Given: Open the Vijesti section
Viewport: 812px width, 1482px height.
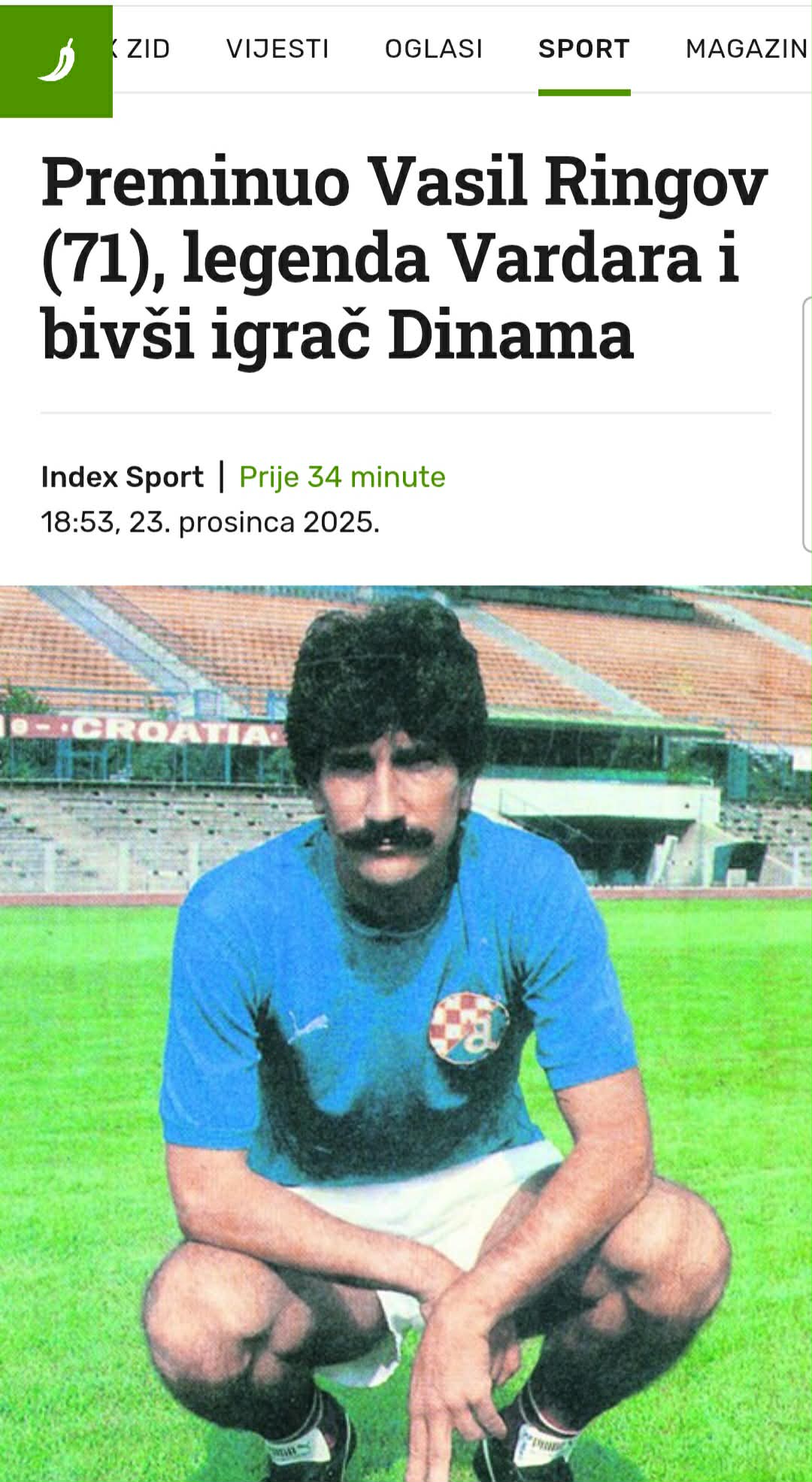Looking at the screenshot, I should coord(277,49).
